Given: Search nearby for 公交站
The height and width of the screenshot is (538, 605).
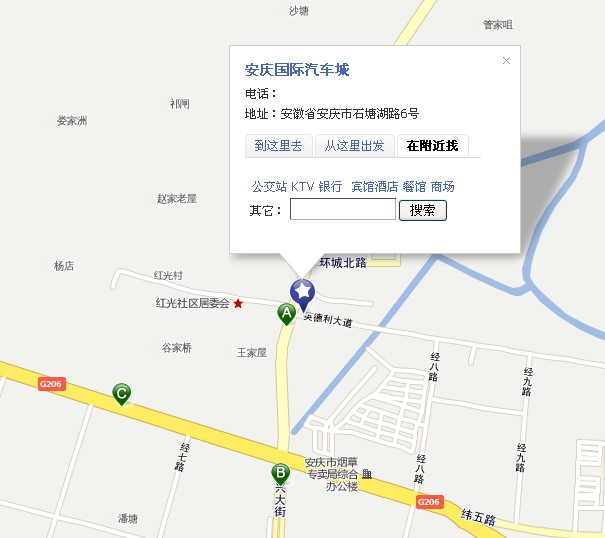Looking at the screenshot, I should tap(269, 187).
